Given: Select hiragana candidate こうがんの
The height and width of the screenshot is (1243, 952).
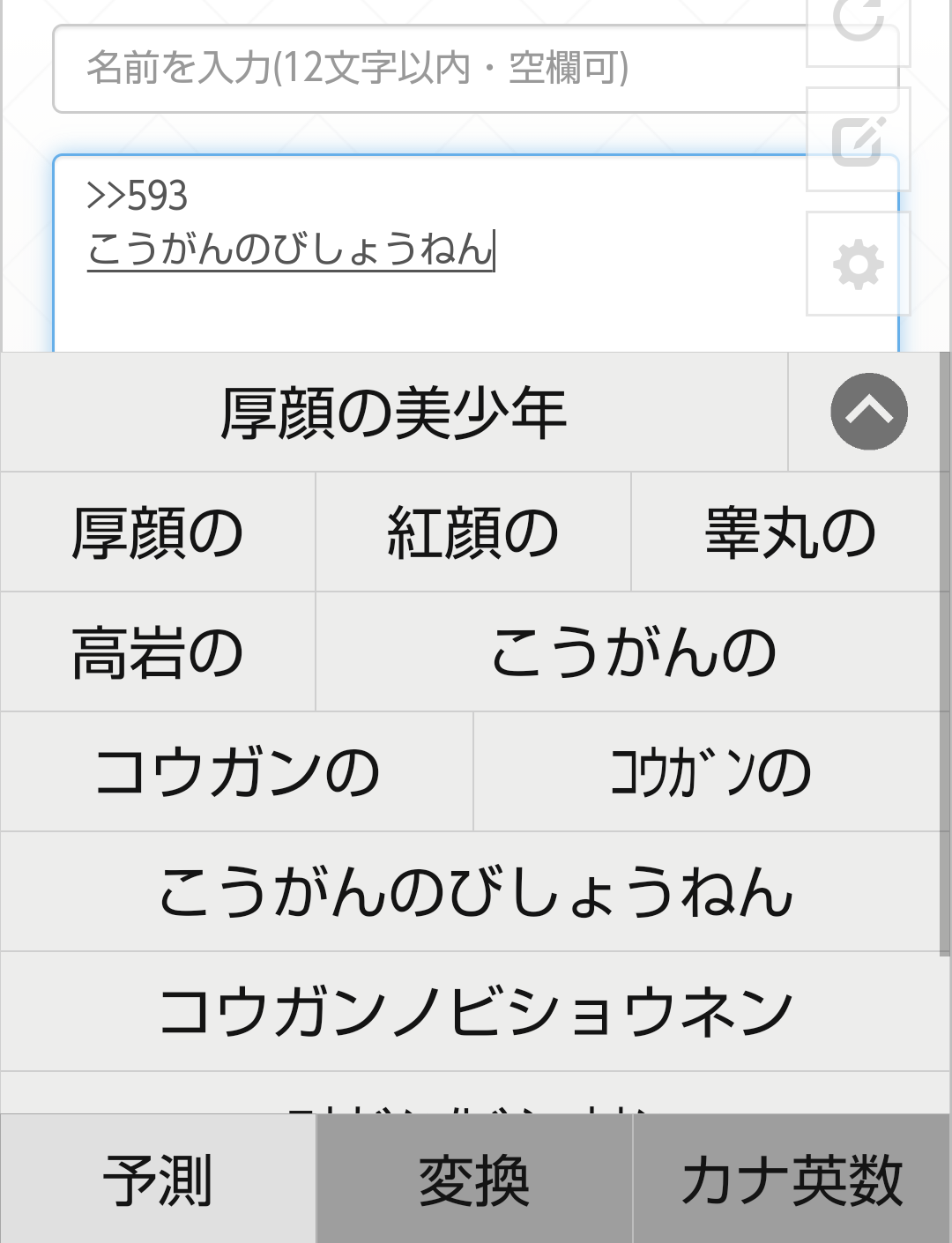Looking at the screenshot, I should [x=631, y=652].
